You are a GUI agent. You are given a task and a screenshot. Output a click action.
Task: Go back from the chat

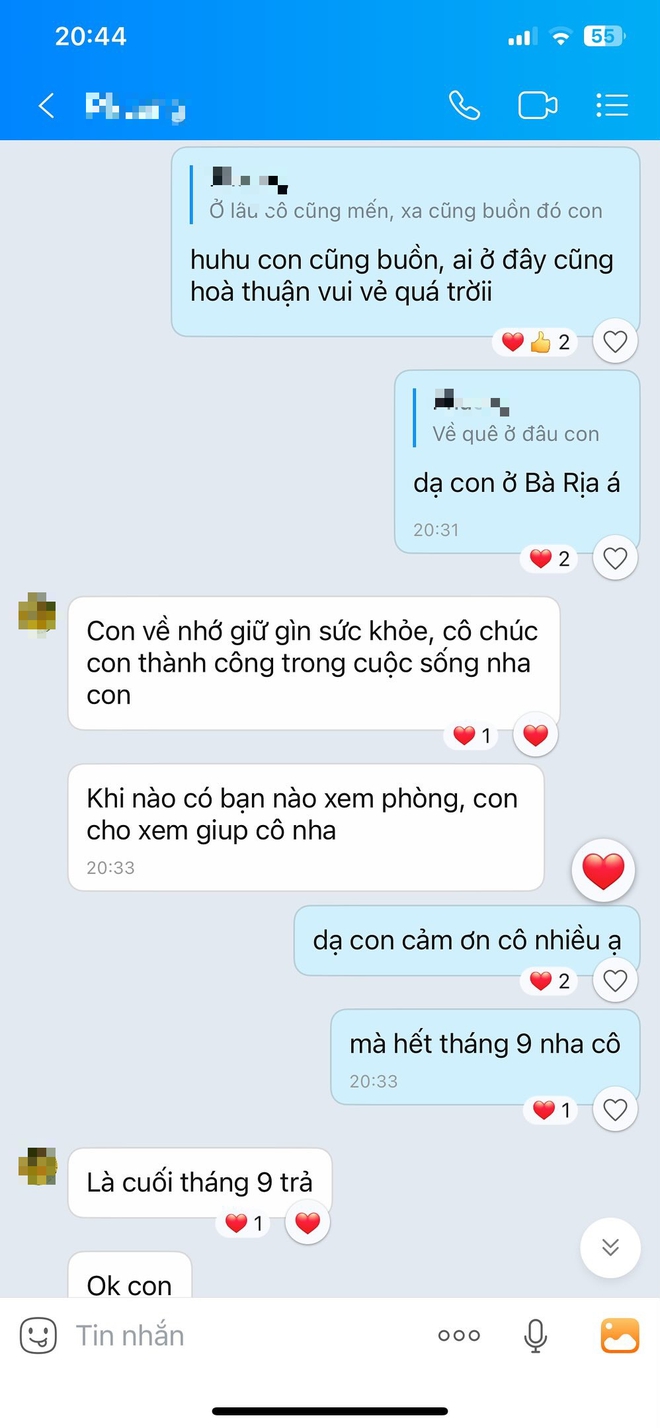[x=46, y=105]
